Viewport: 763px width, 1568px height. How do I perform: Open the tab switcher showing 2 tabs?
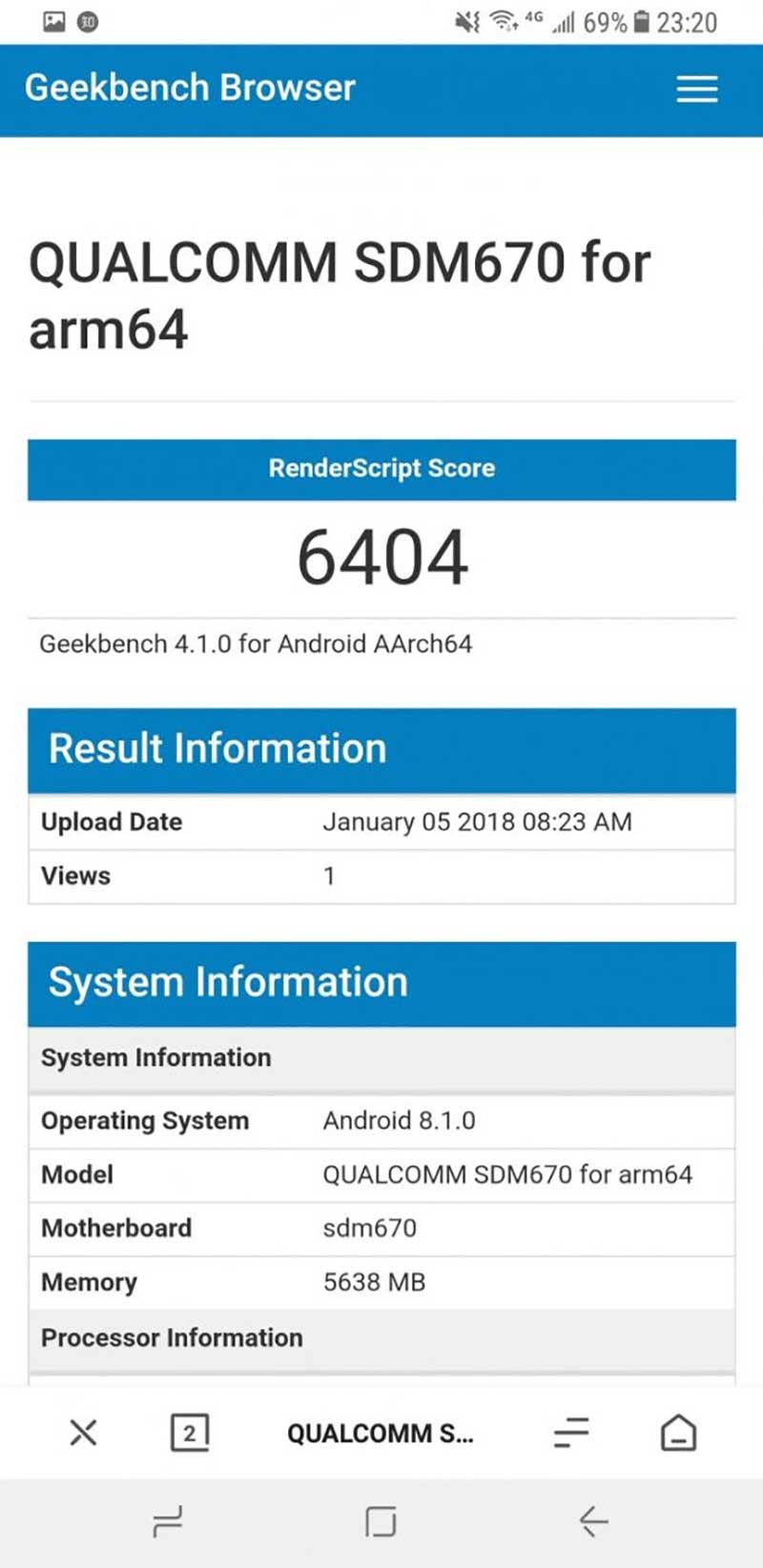click(189, 1432)
